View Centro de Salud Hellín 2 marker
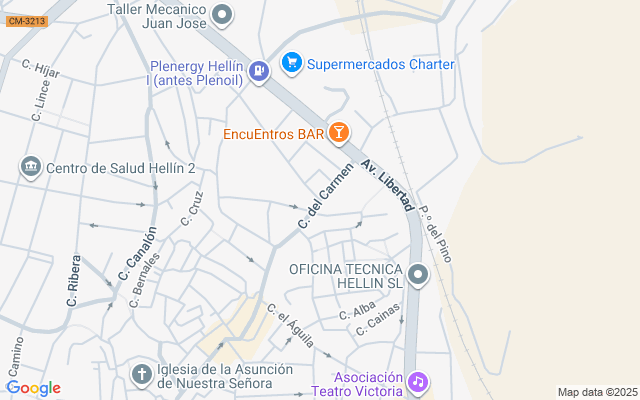640x400 pixels. [31, 166]
